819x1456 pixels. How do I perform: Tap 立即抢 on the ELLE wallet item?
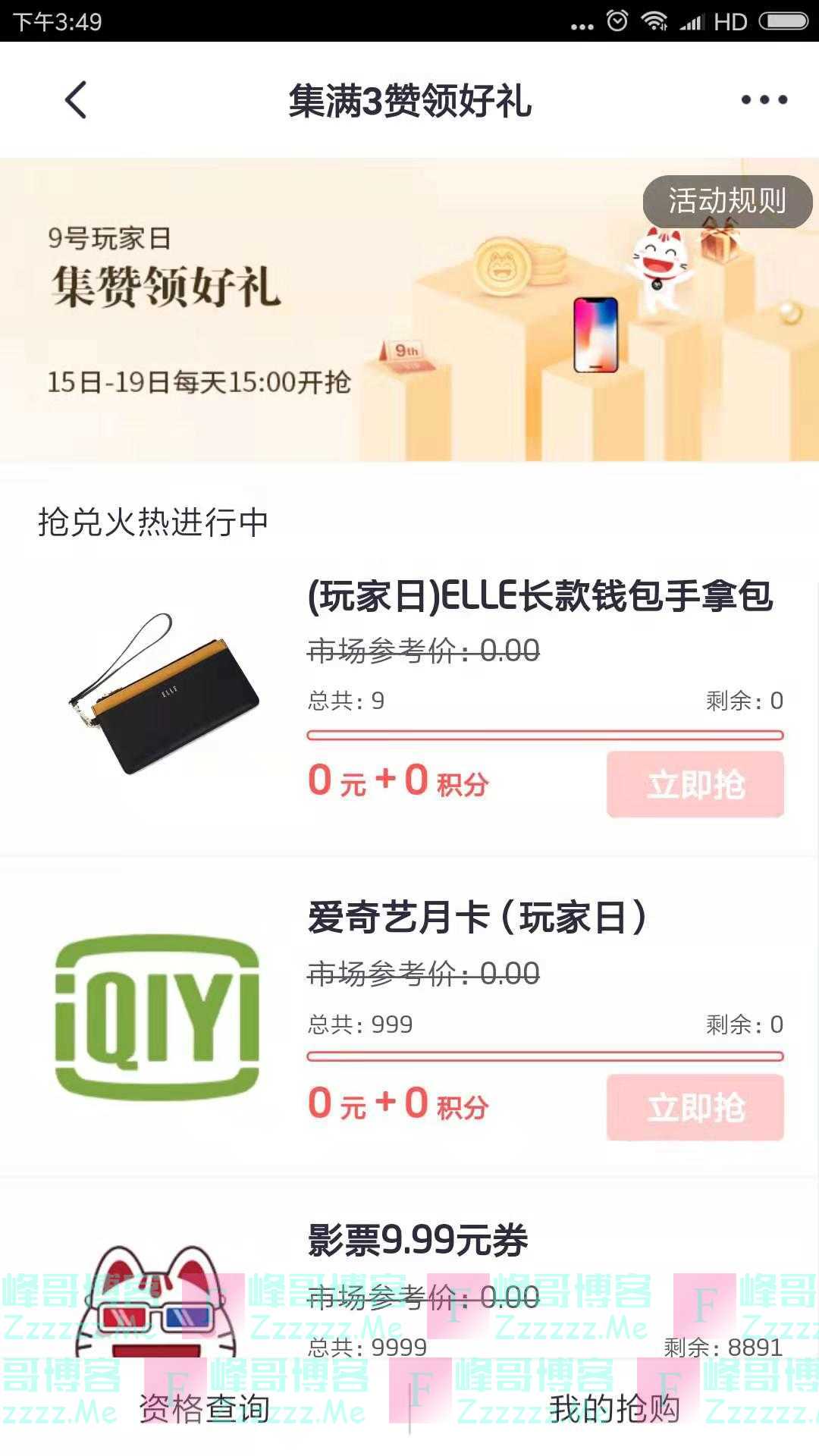point(695,784)
